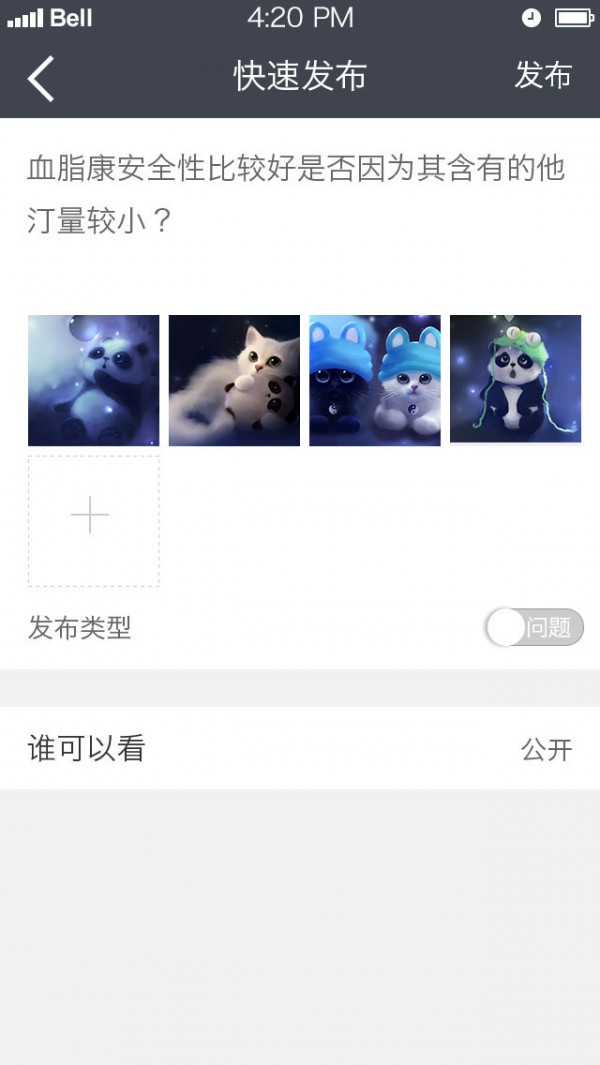Open the white cat hugging panda picture
600x1065 pixels.
[x=234, y=380]
